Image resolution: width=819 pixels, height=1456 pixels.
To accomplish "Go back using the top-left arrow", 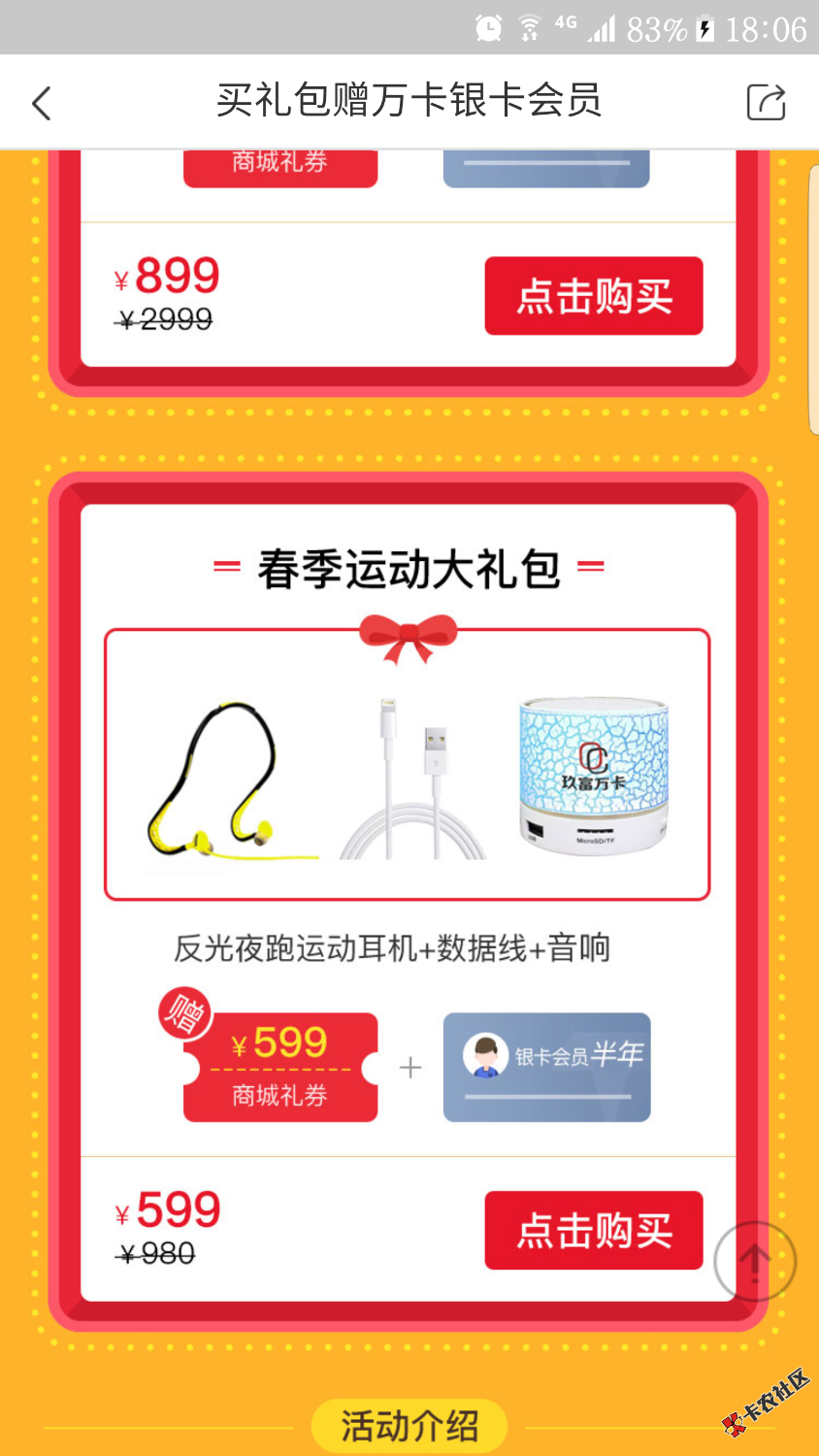I will tap(42, 103).
